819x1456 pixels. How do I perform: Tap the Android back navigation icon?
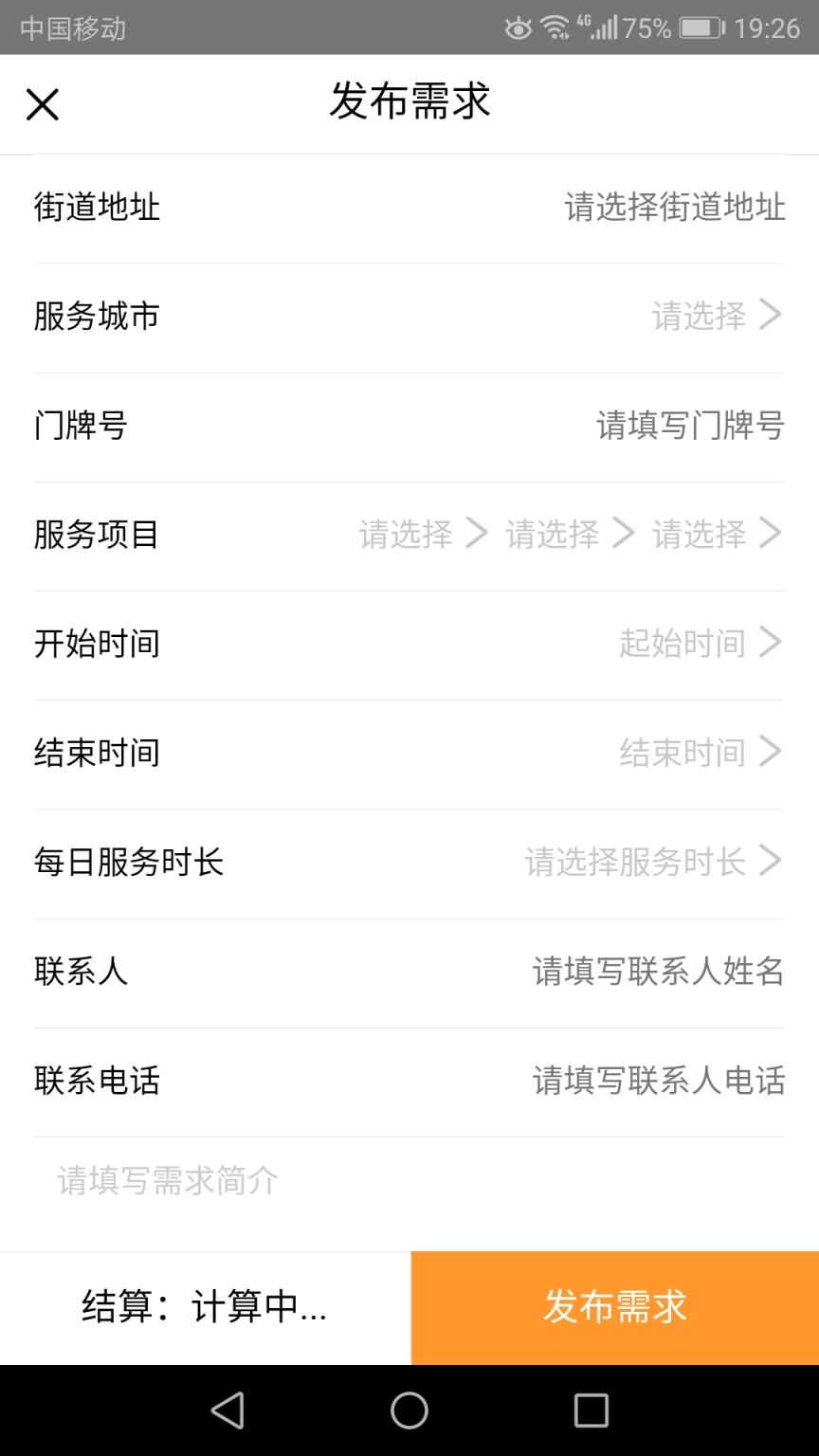(227, 1410)
